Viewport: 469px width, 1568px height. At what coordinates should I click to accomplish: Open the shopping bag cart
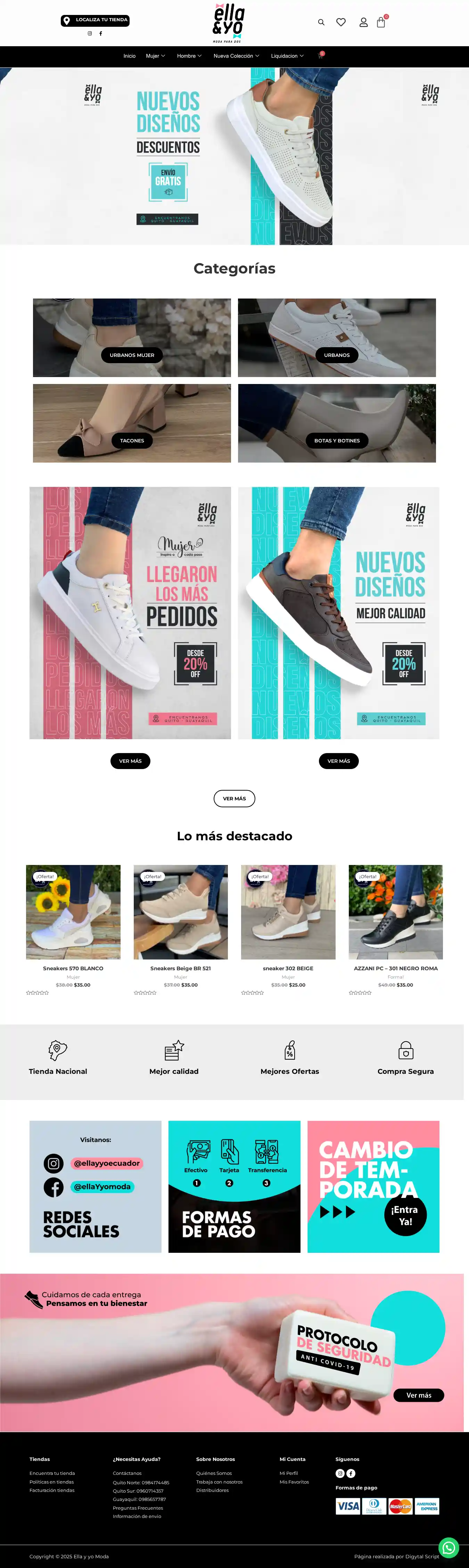381,23
